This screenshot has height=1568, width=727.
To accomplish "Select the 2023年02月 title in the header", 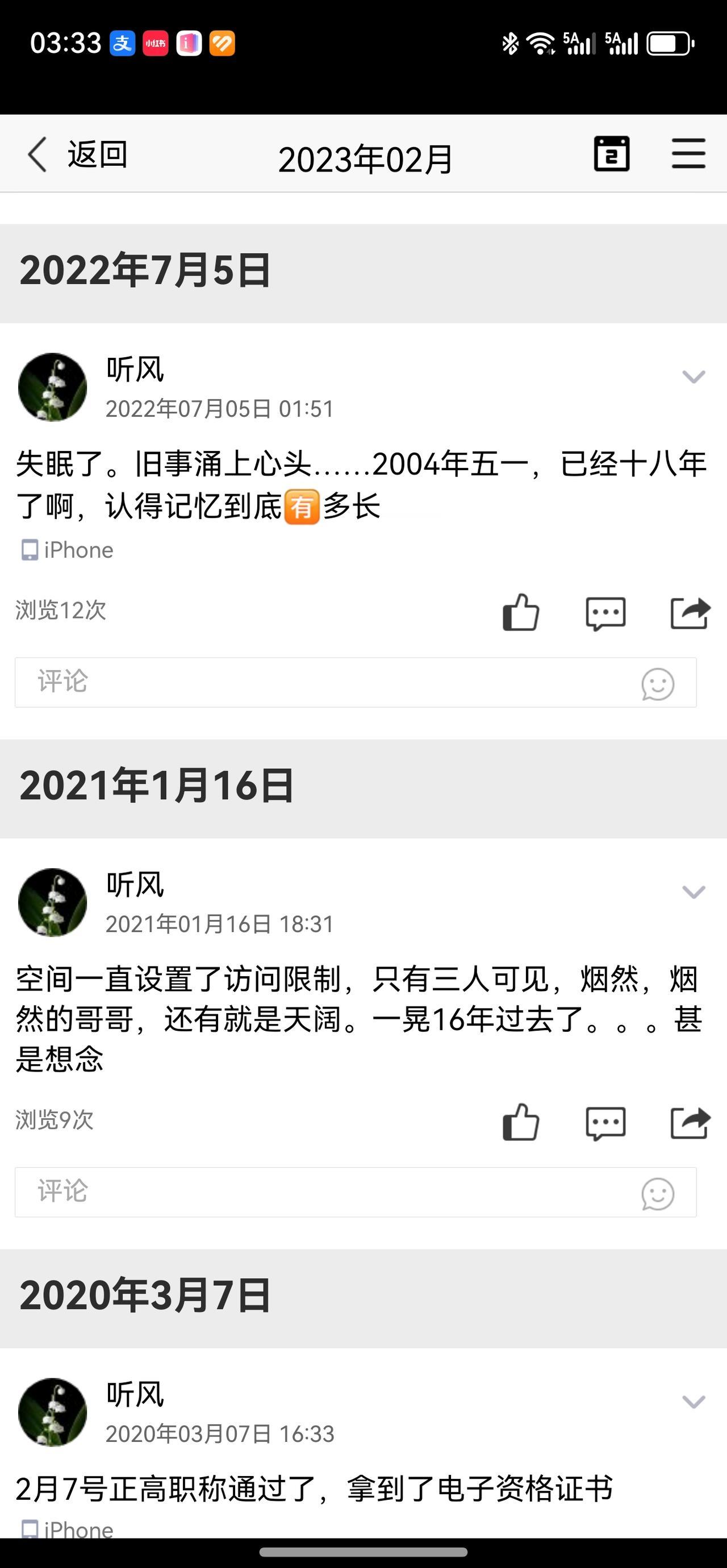I will 364,157.
